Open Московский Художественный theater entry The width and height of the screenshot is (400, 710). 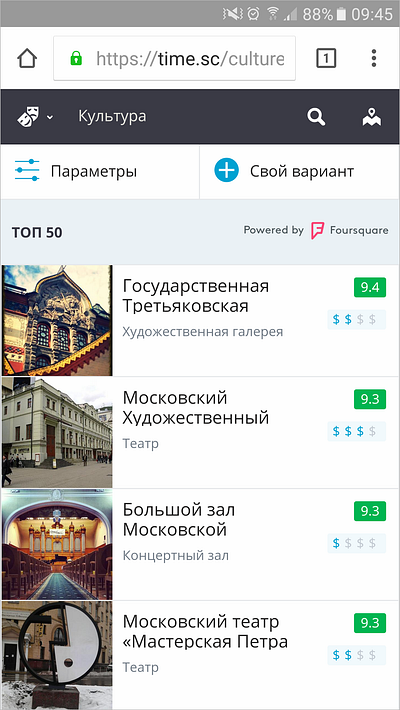click(200, 432)
